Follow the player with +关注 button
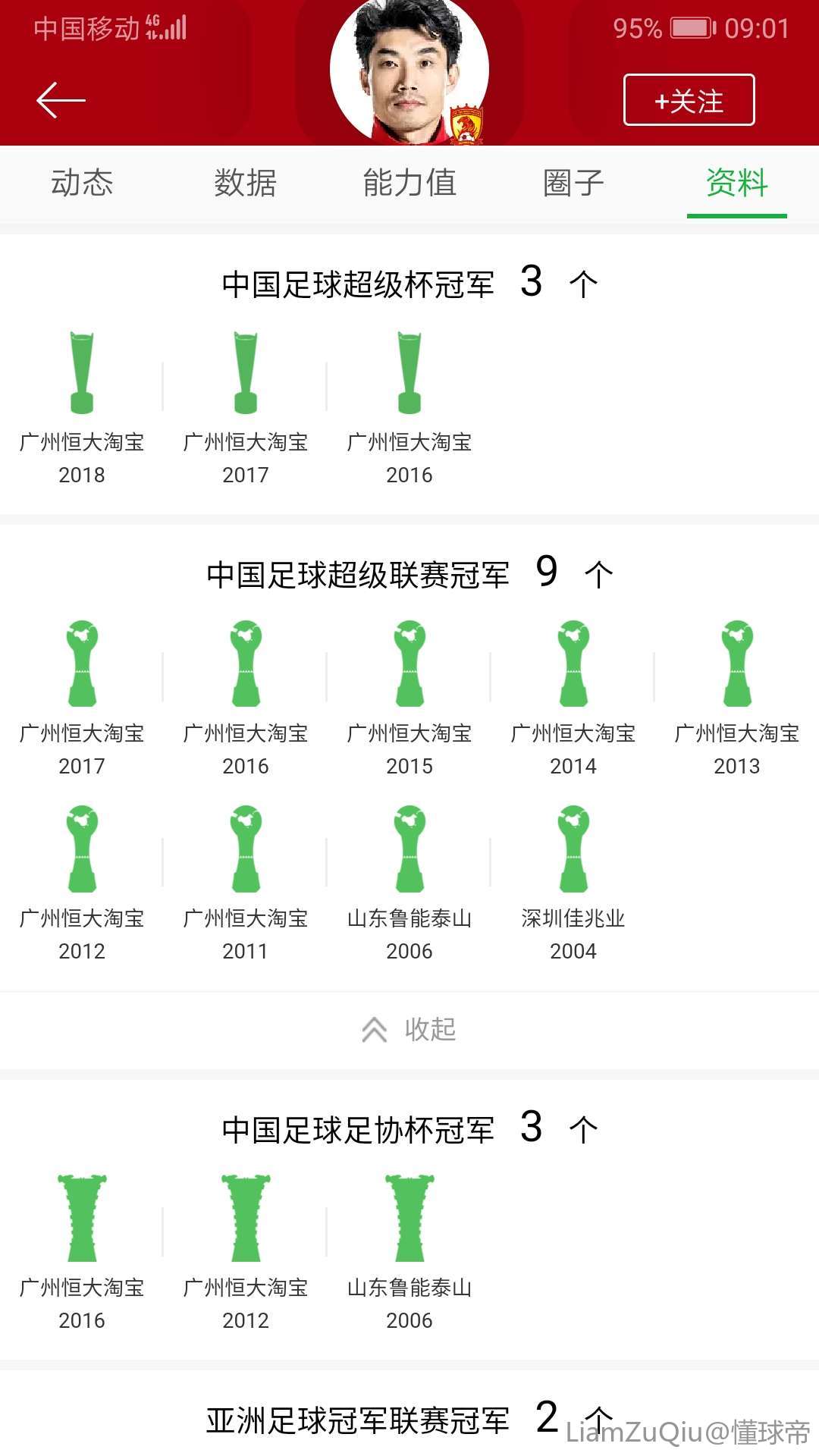 (x=689, y=100)
